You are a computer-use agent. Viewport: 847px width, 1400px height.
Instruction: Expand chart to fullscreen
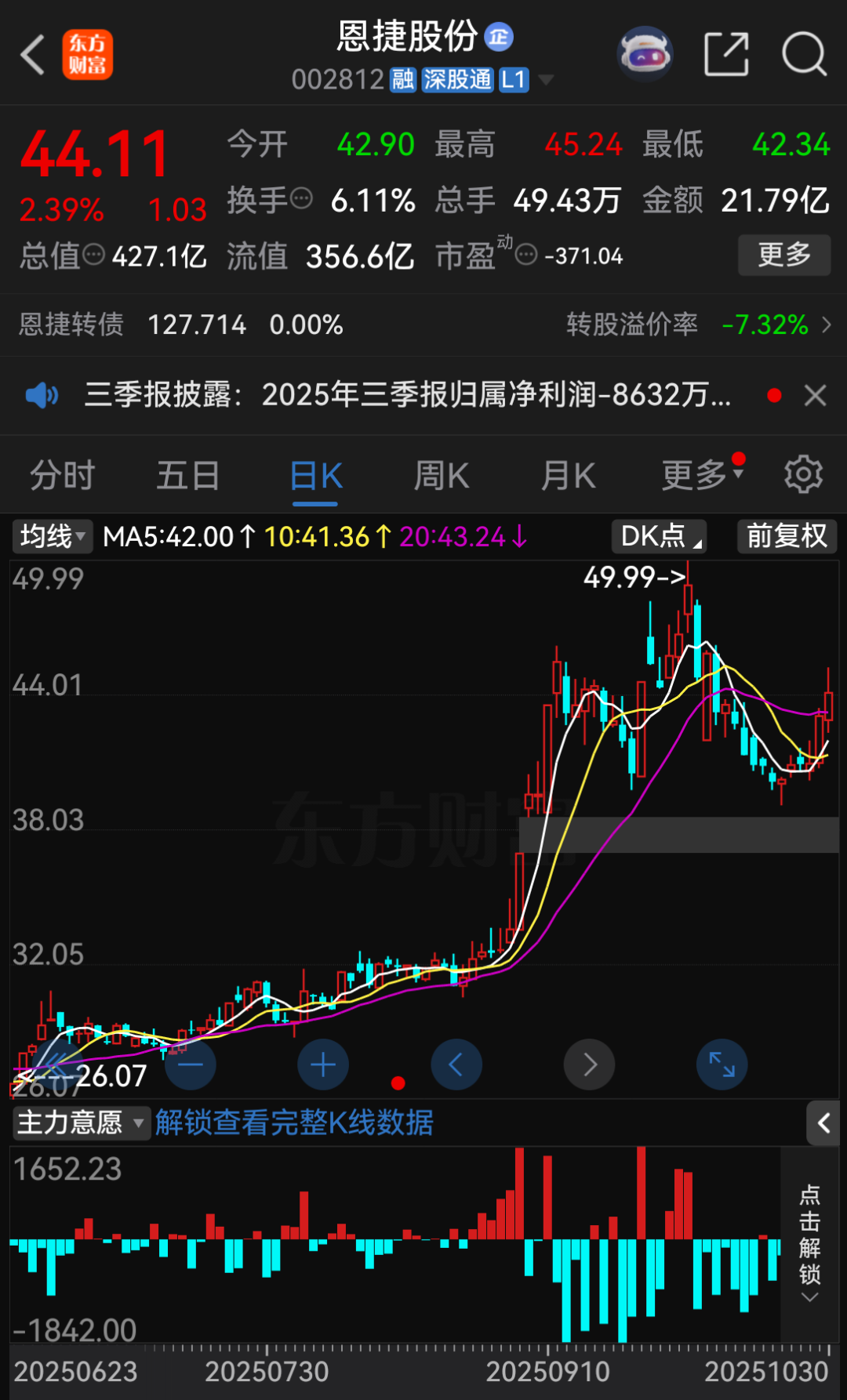(722, 1065)
